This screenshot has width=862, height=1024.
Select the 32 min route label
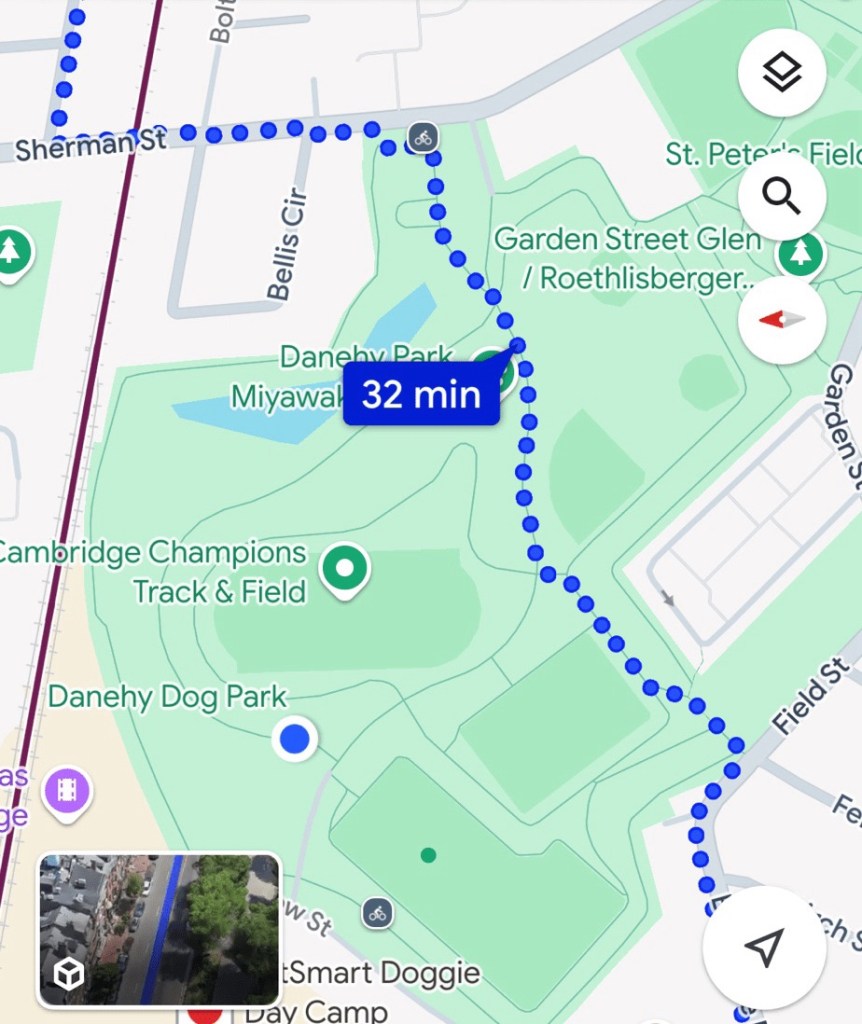pos(421,395)
